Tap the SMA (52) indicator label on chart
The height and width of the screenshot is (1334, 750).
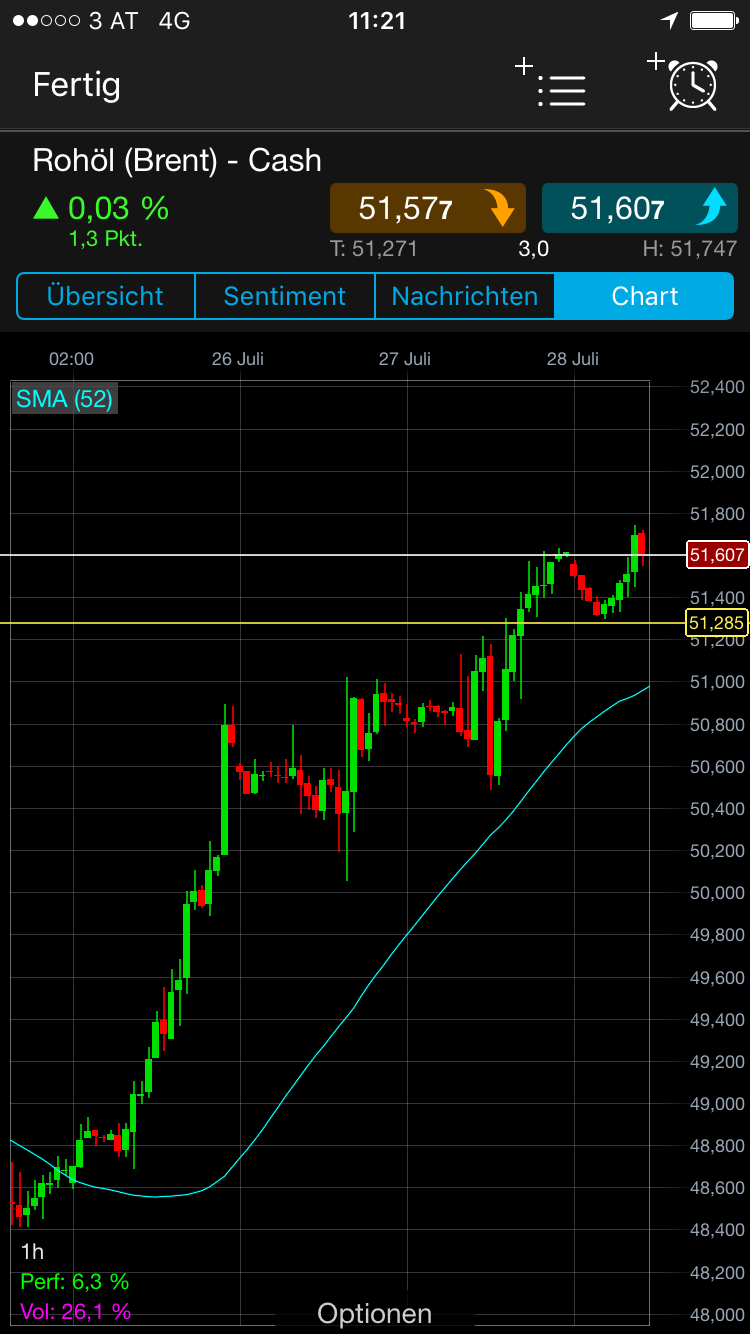click(64, 397)
